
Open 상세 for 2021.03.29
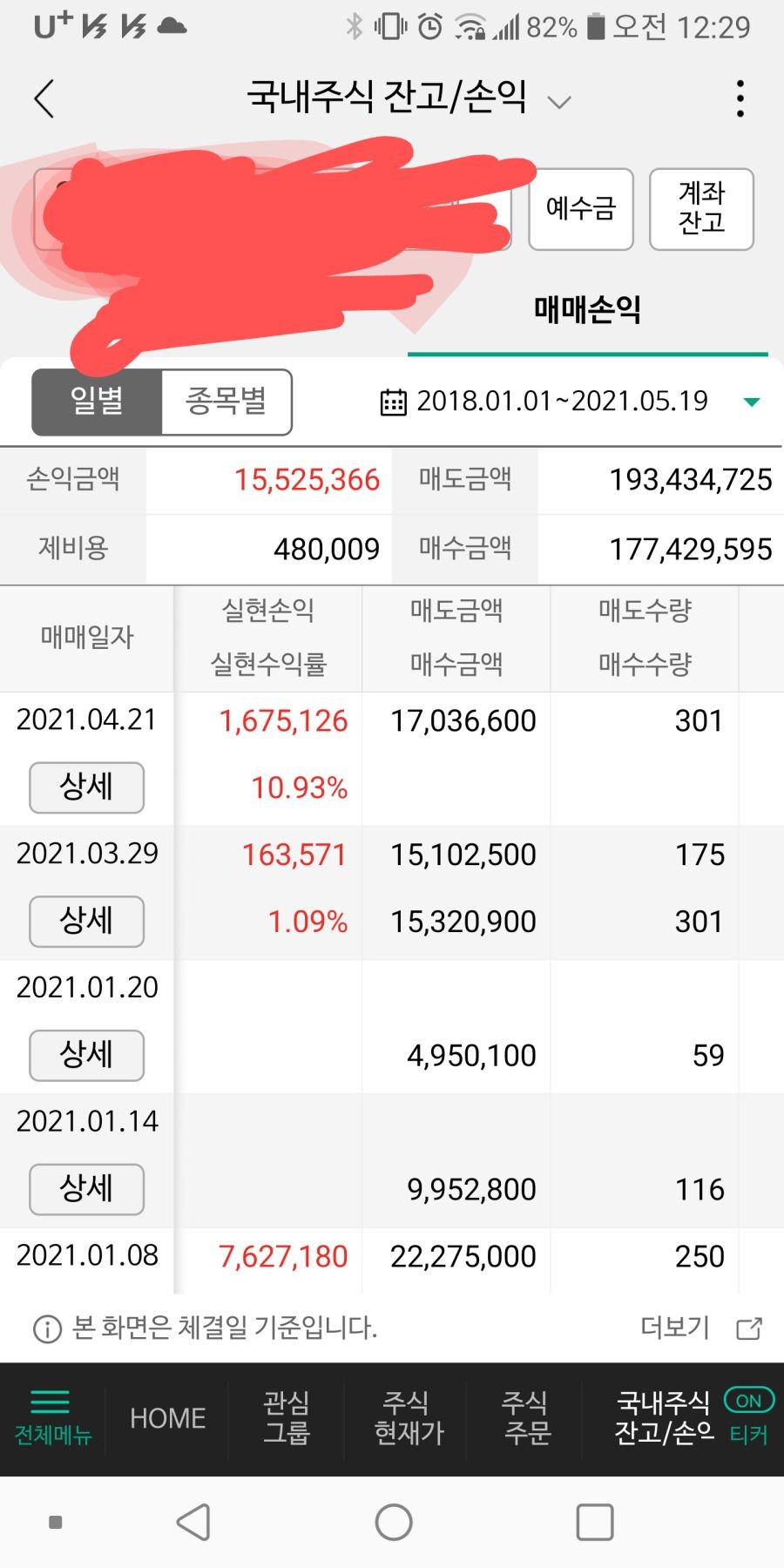point(86,922)
